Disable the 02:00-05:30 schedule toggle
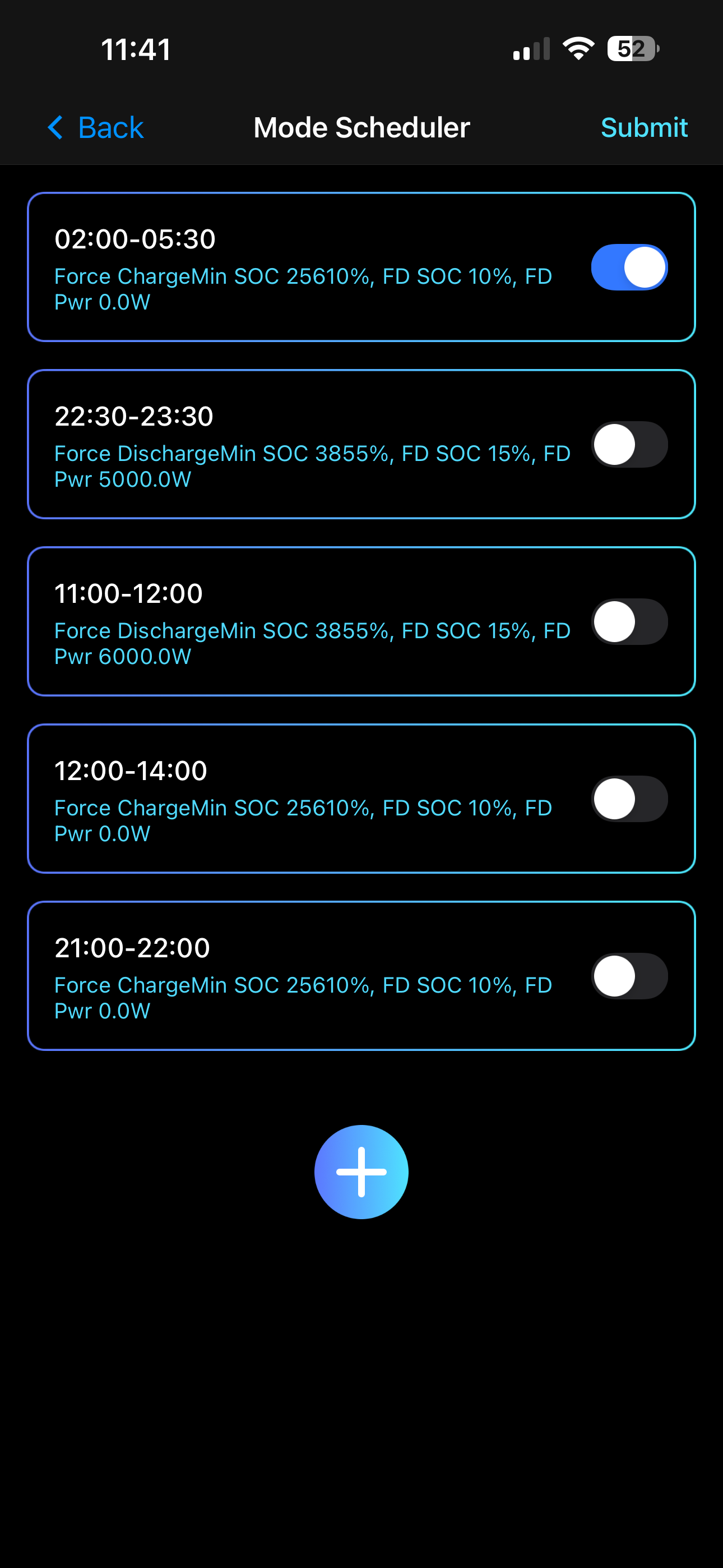723x1568 pixels. tap(629, 267)
